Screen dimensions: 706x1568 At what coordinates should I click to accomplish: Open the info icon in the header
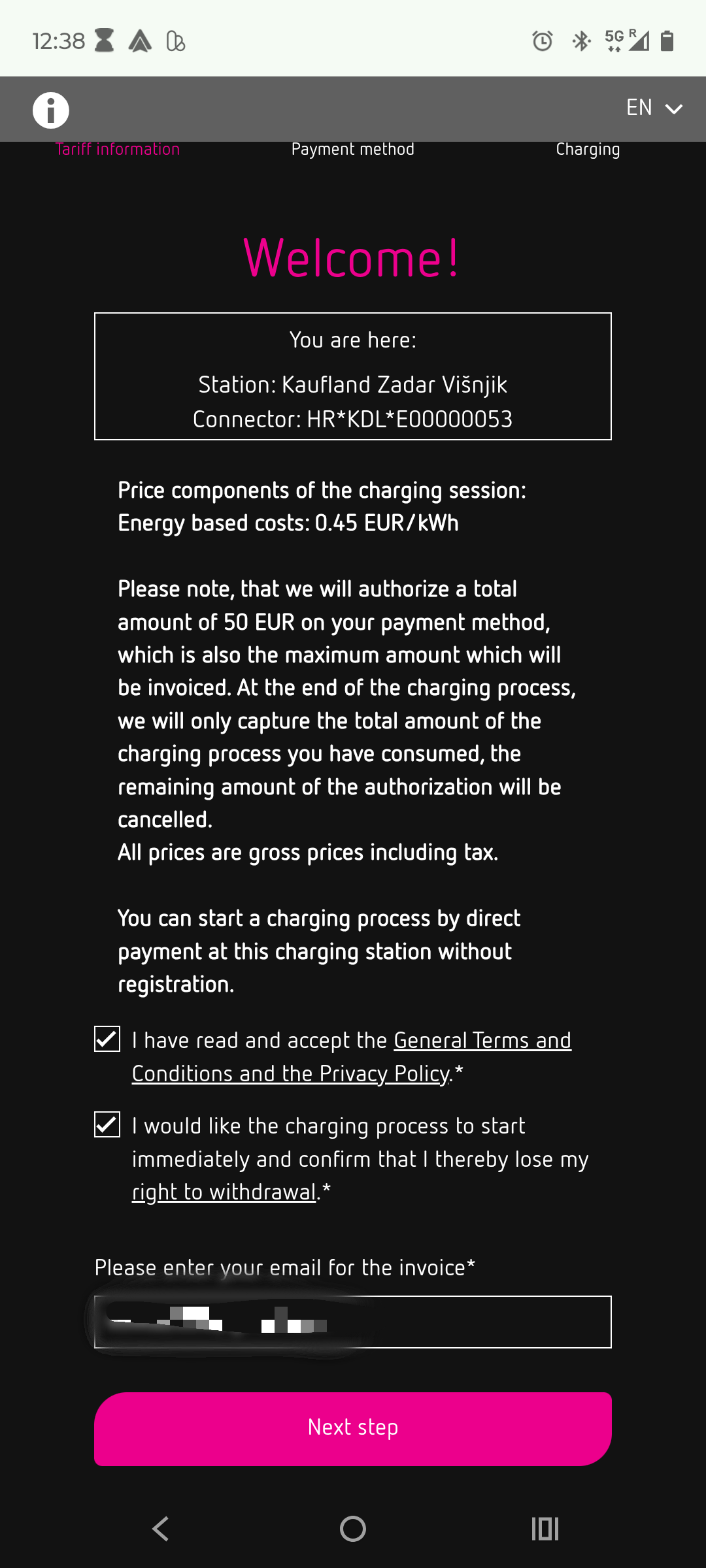point(51,110)
